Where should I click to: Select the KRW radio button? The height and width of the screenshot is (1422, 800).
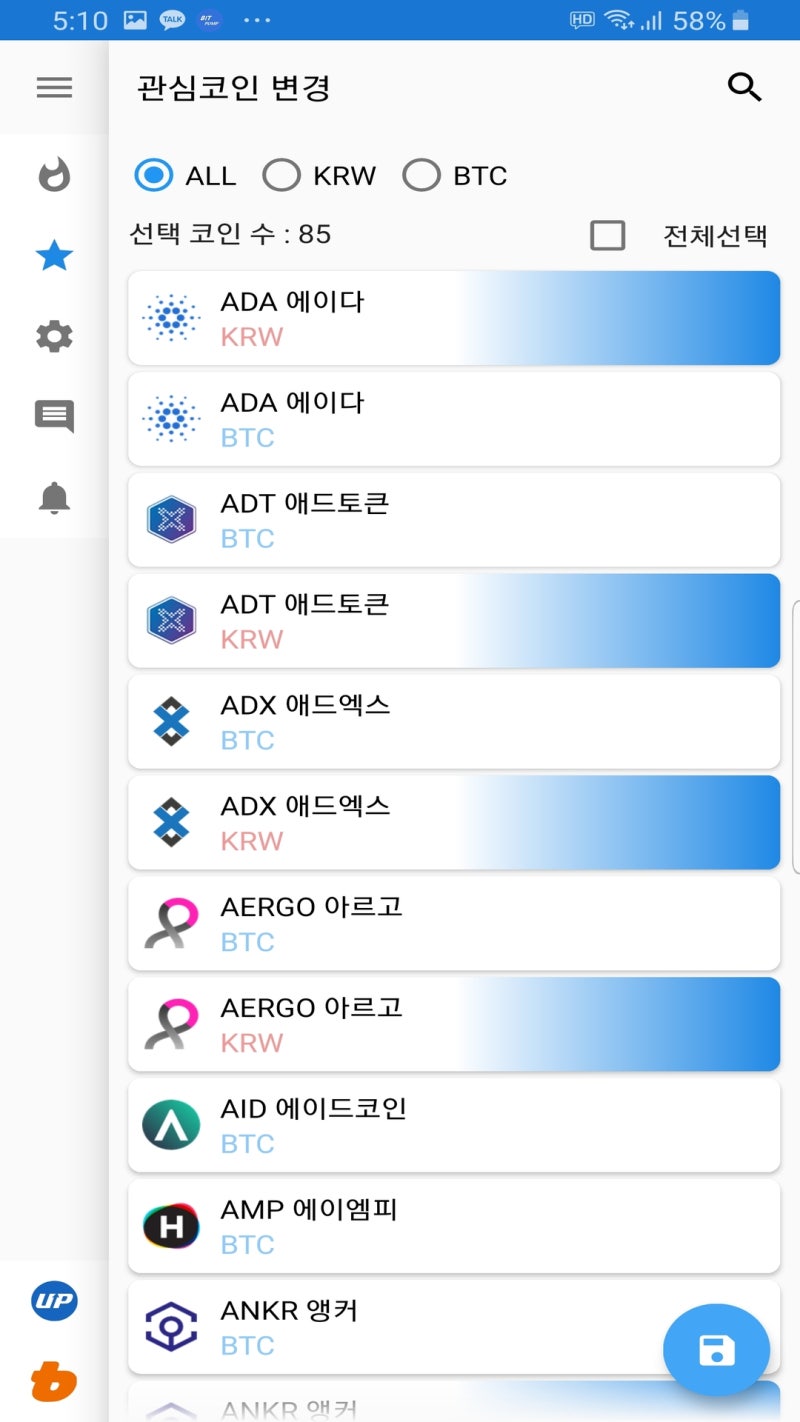283,174
